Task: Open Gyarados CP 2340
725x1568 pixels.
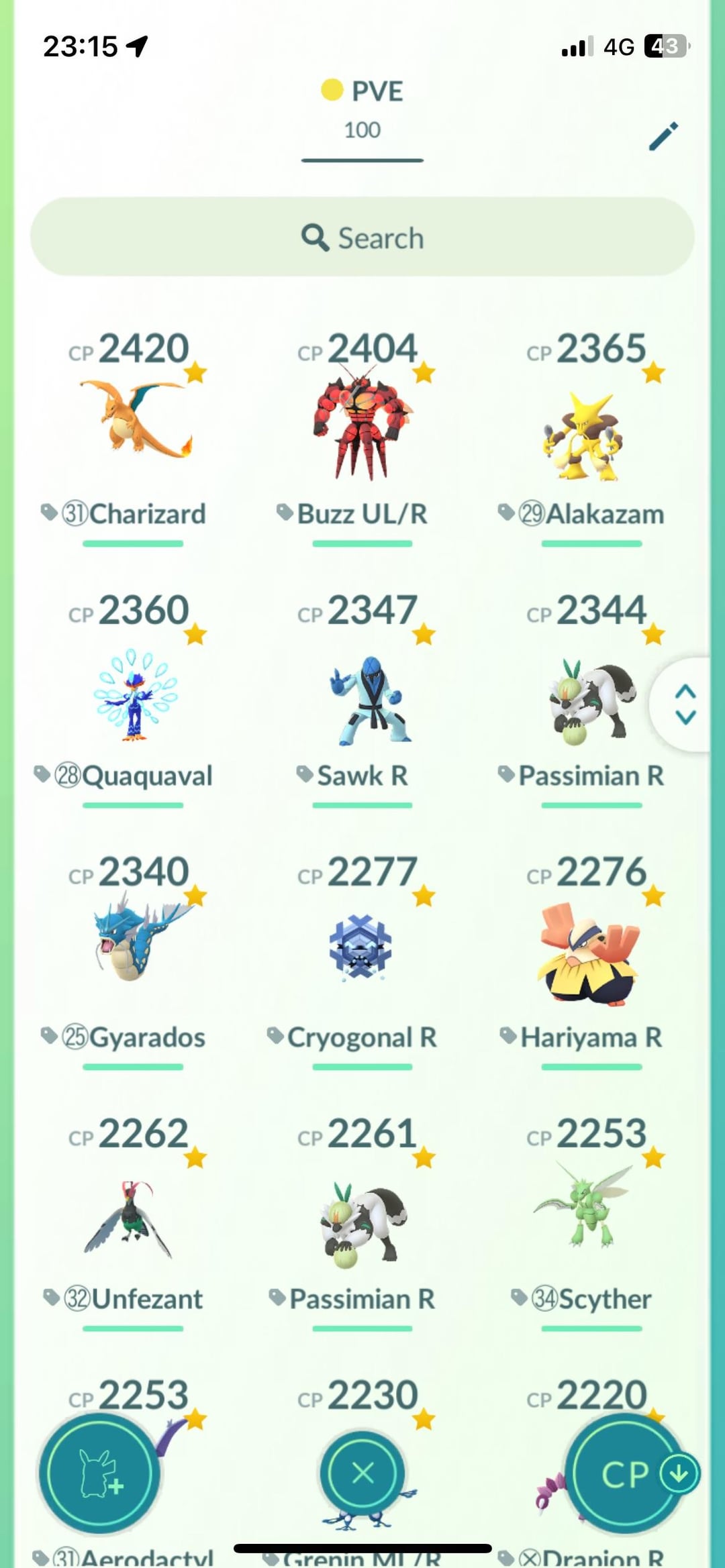Action: click(x=133, y=946)
